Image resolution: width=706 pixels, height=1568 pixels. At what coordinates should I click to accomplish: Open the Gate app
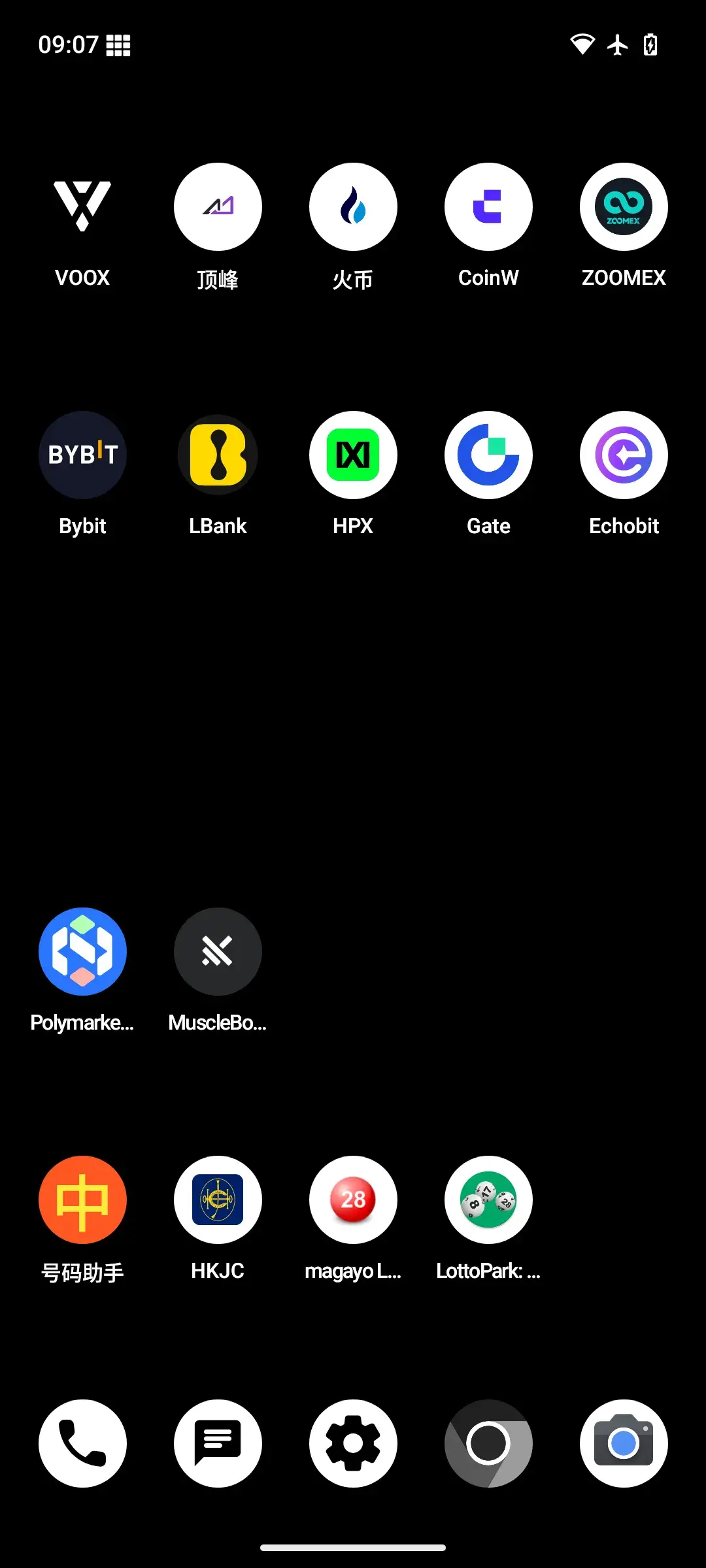coord(488,455)
